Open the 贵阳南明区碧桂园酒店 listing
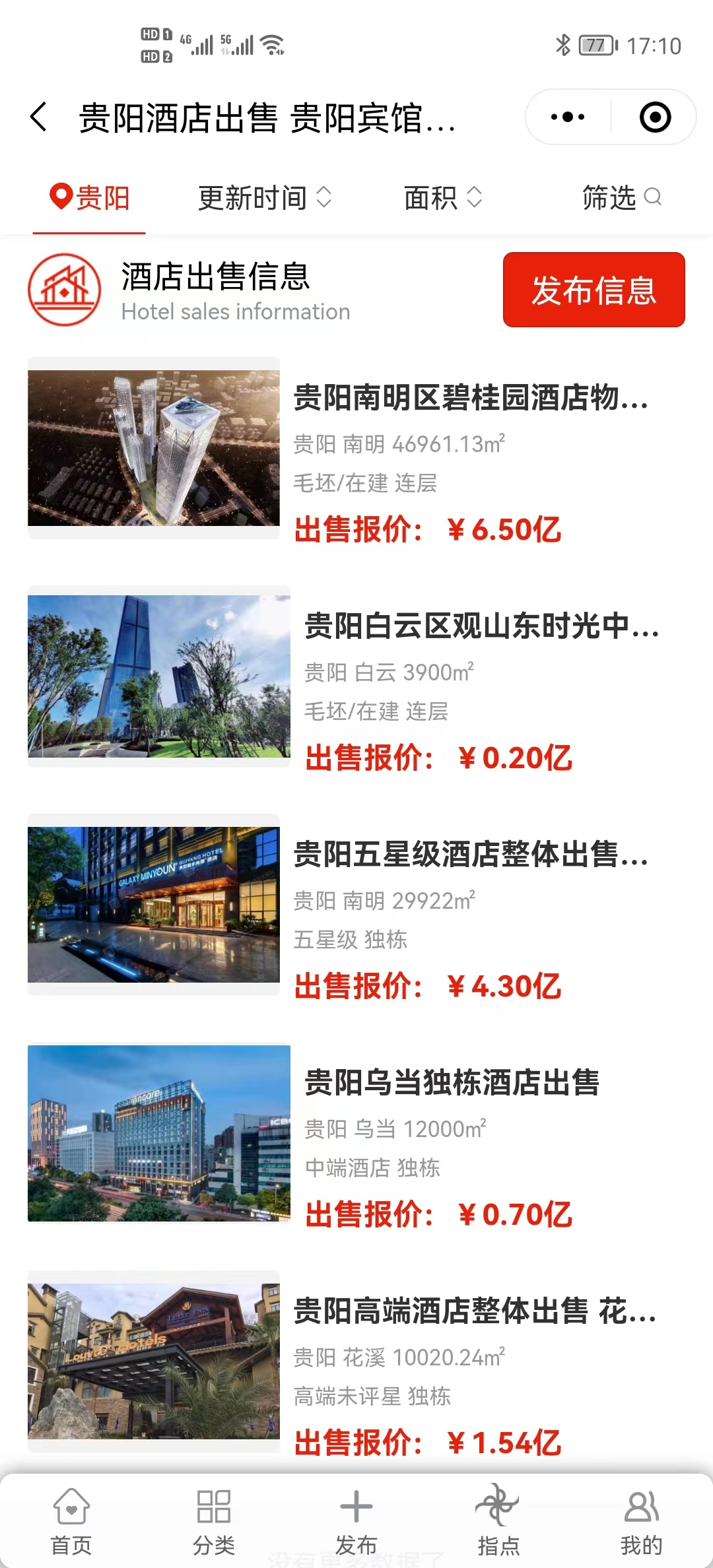This screenshot has height=1568, width=713. (x=470, y=398)
